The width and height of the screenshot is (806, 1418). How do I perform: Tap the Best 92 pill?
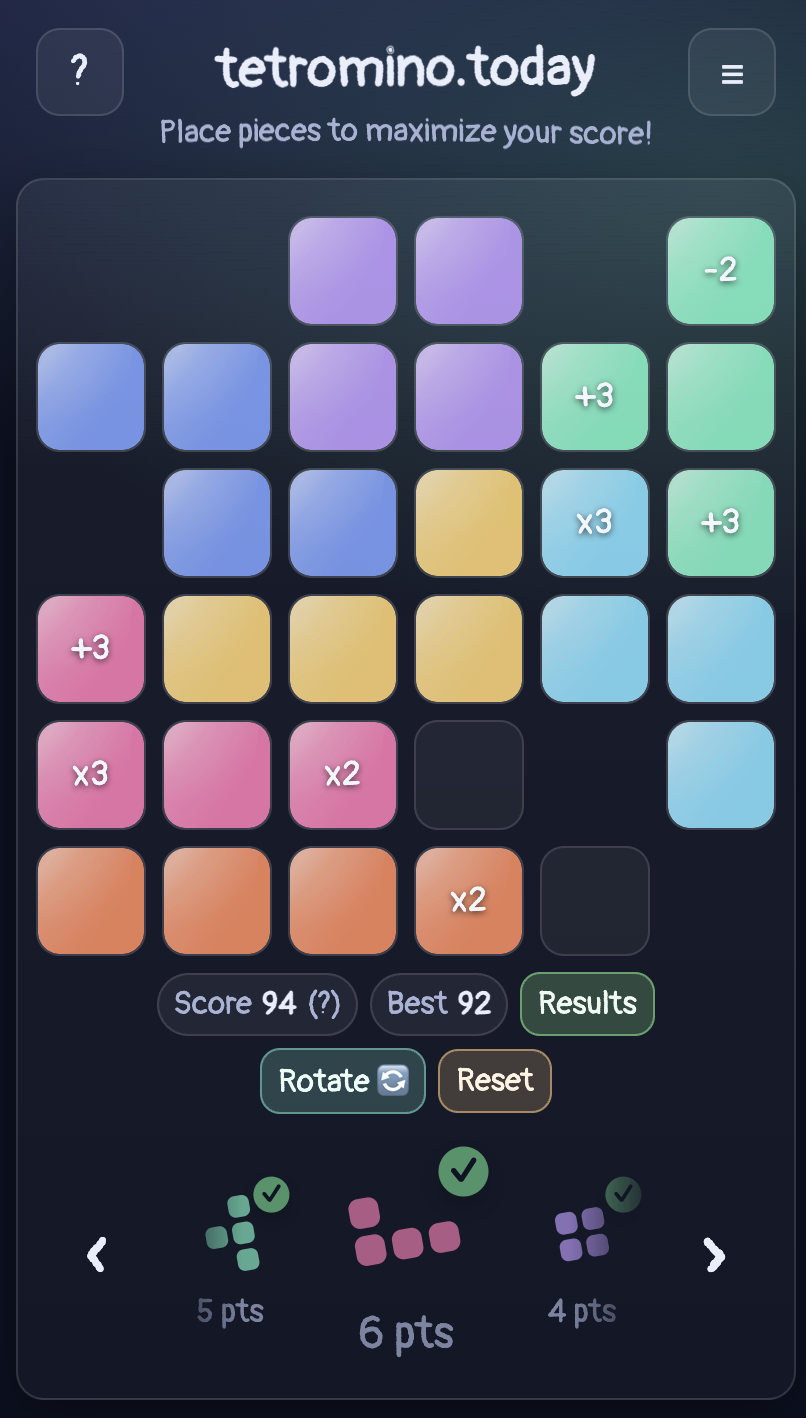point(439,1003)
